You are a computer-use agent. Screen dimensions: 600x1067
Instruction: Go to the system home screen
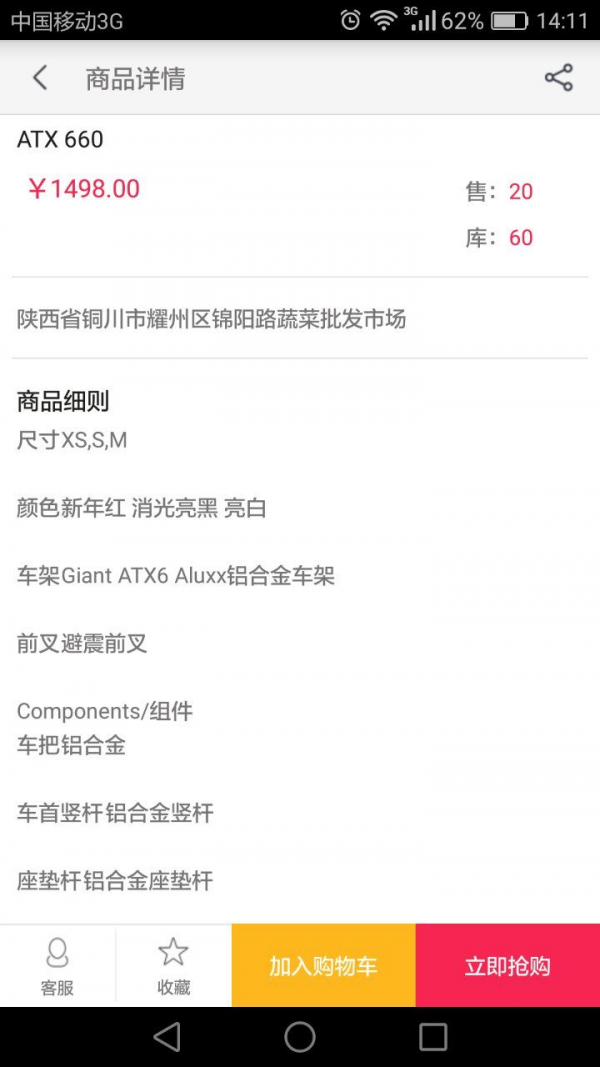click(300, 1036)
